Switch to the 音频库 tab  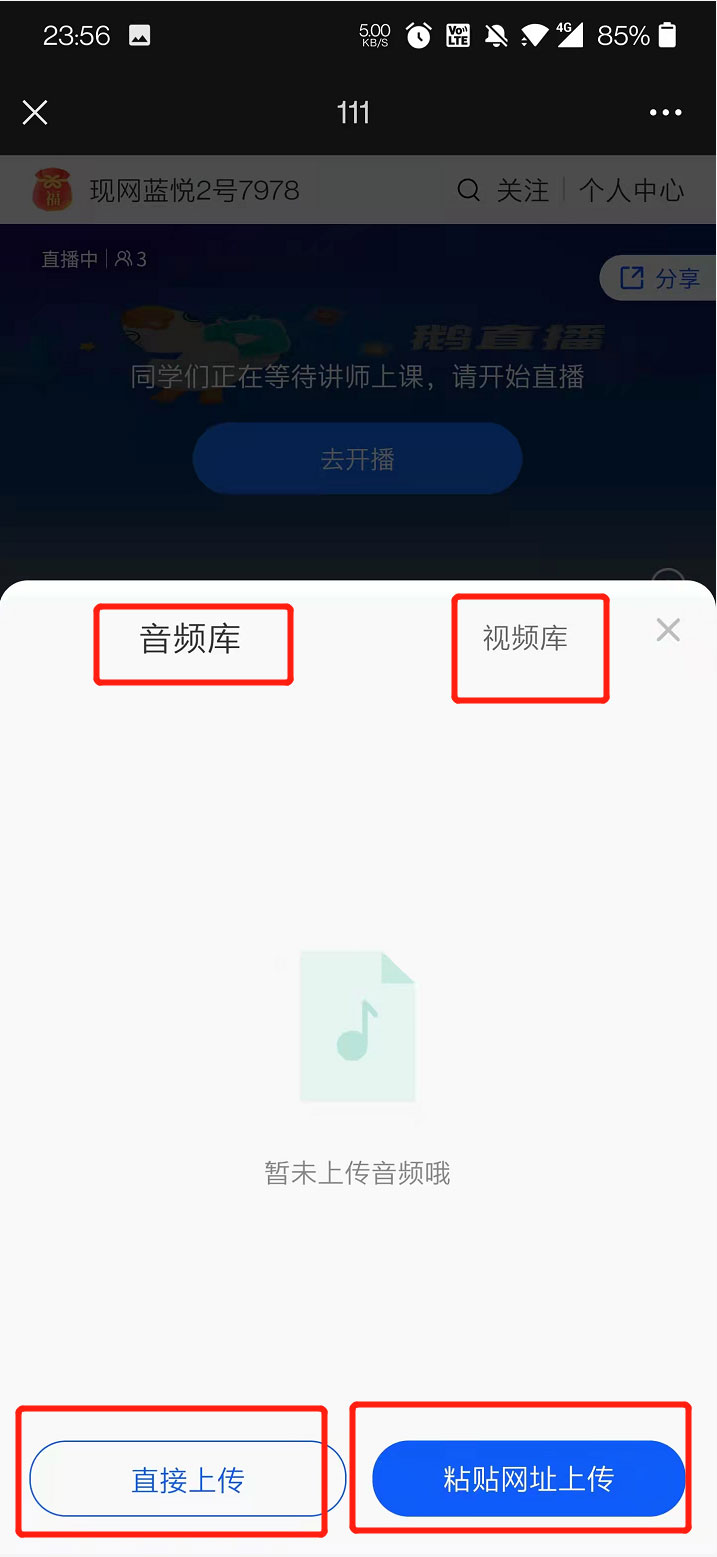pyautogui.click(x=191, y=640)
